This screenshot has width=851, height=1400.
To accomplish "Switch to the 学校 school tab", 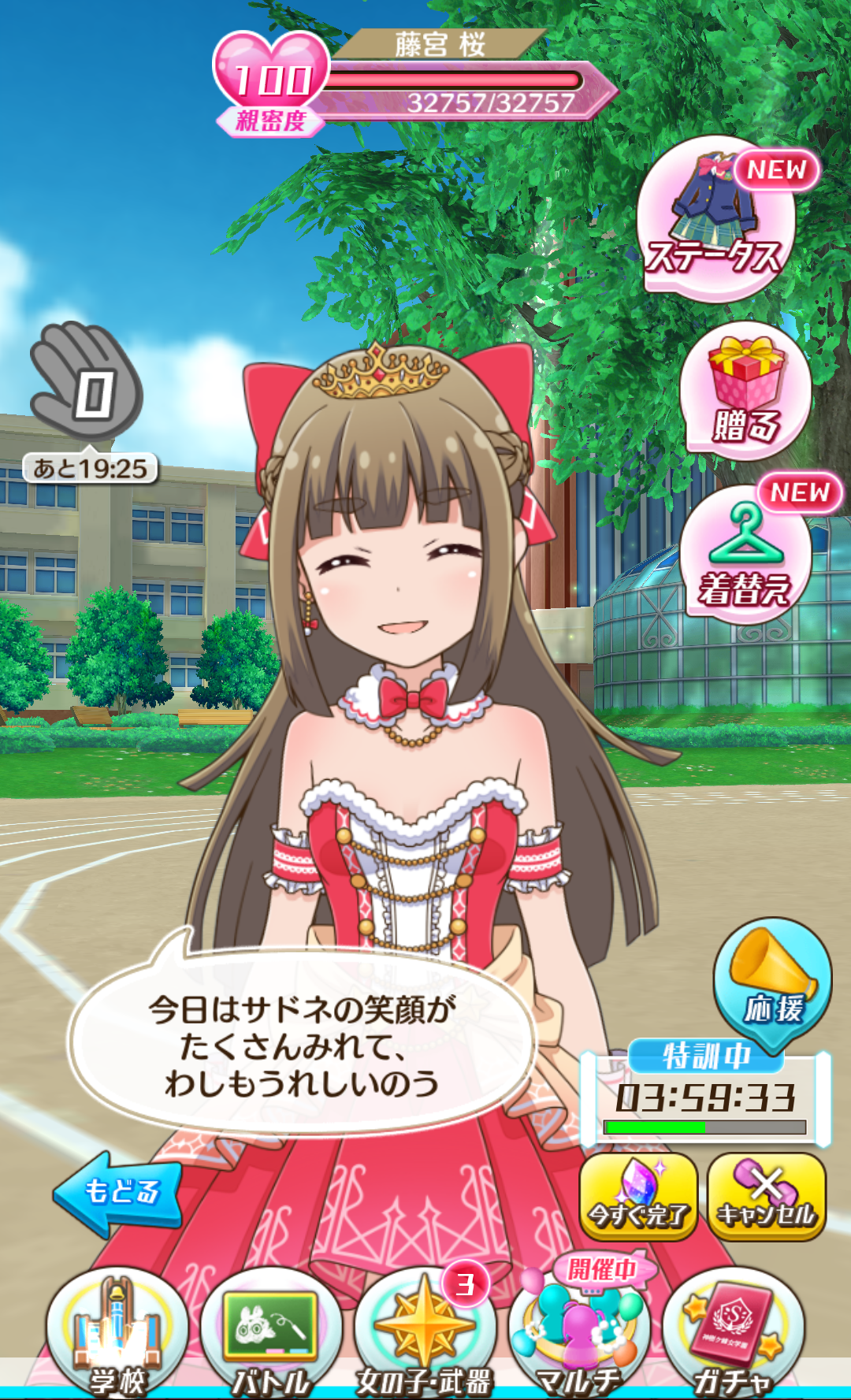I will tap(117, 1333).
